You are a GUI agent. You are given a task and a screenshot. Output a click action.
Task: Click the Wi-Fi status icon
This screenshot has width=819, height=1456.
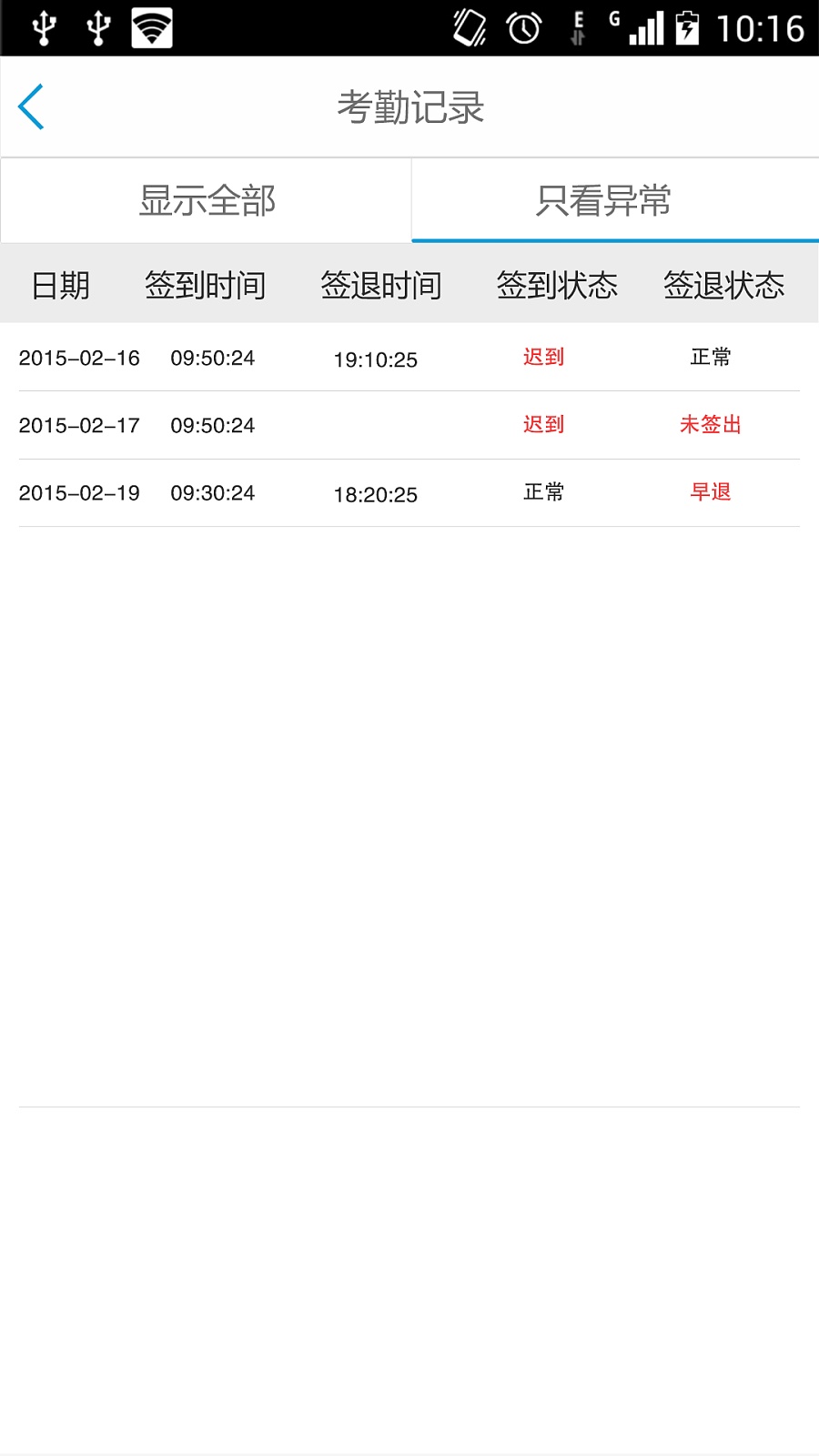click(x=151, y=26)
